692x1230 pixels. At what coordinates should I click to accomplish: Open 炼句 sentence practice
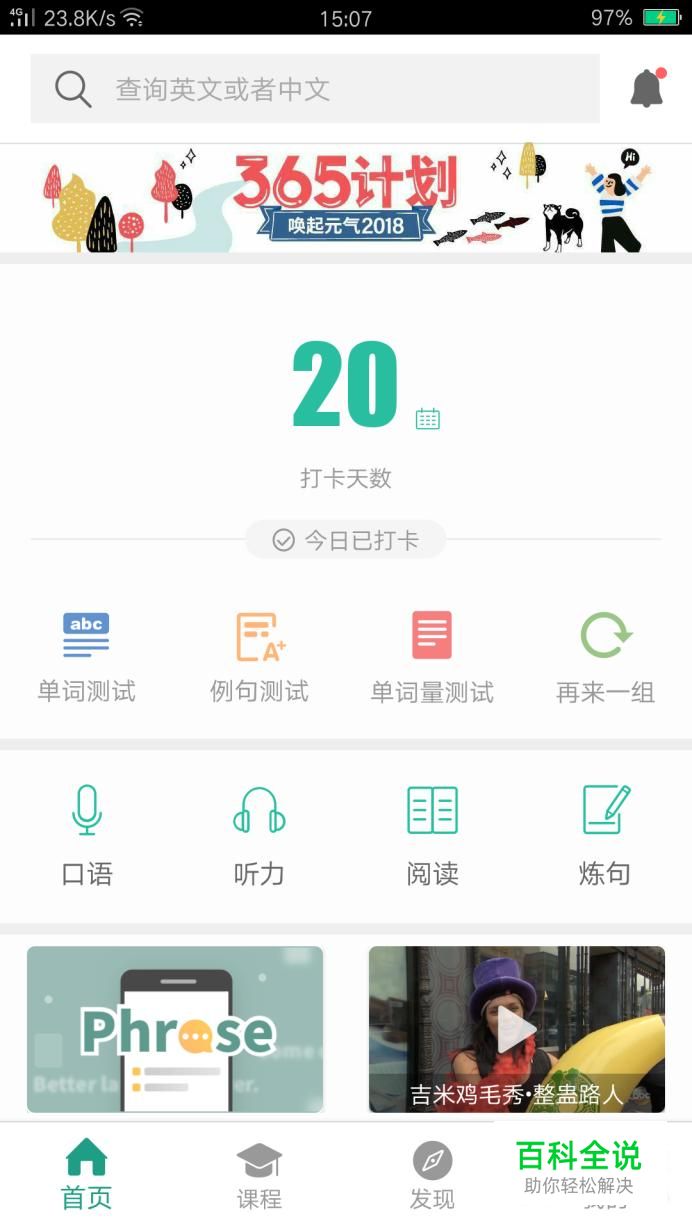click(x=605, y=836)
